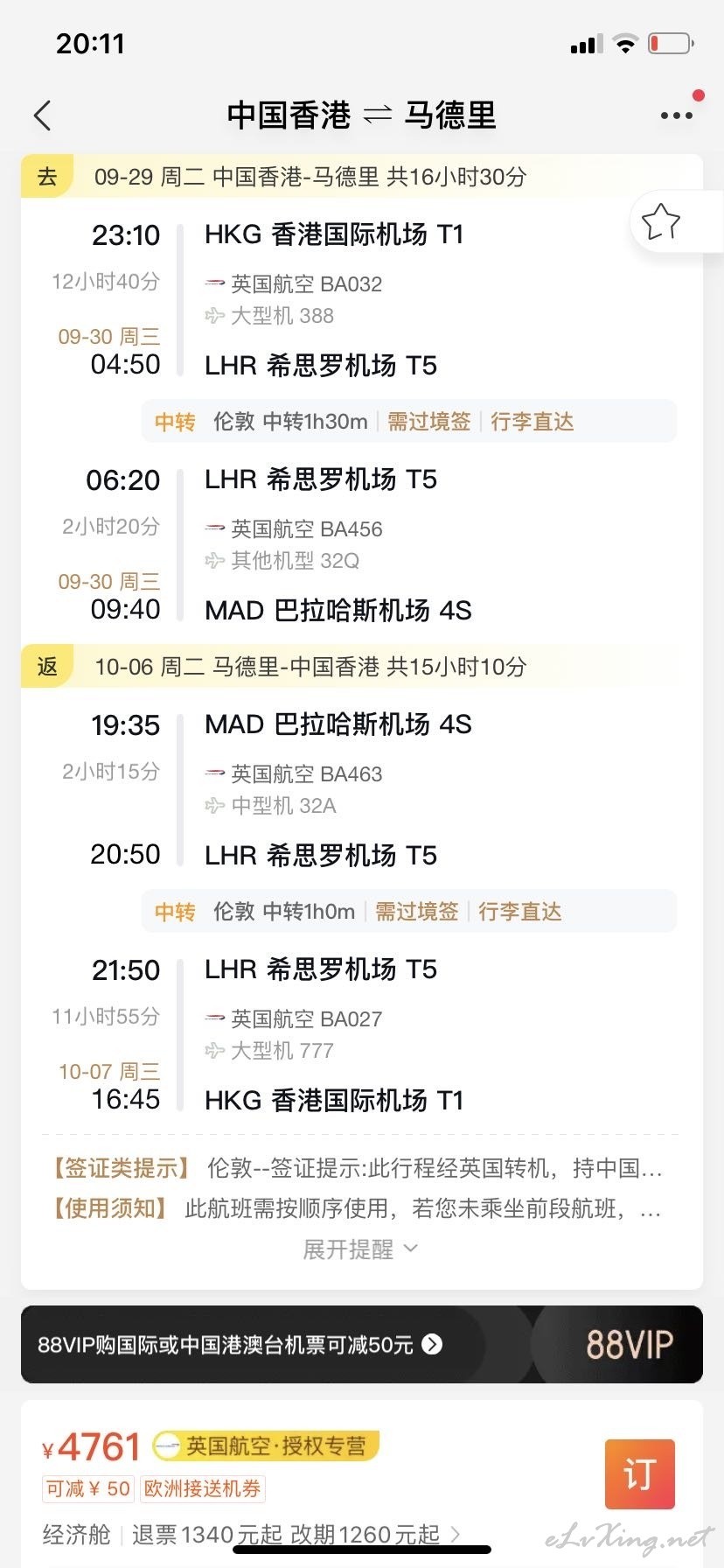This screenshot has height=1568, width=724.
Task: Go back to the previous page
Action: point(42,115)
